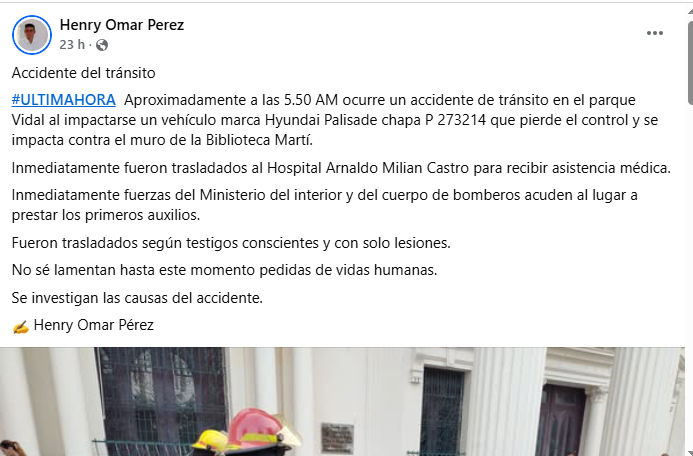This screenshot has height=456, width=693.
Task: Open the post's three-dot options menu
Action: point(655,33)
